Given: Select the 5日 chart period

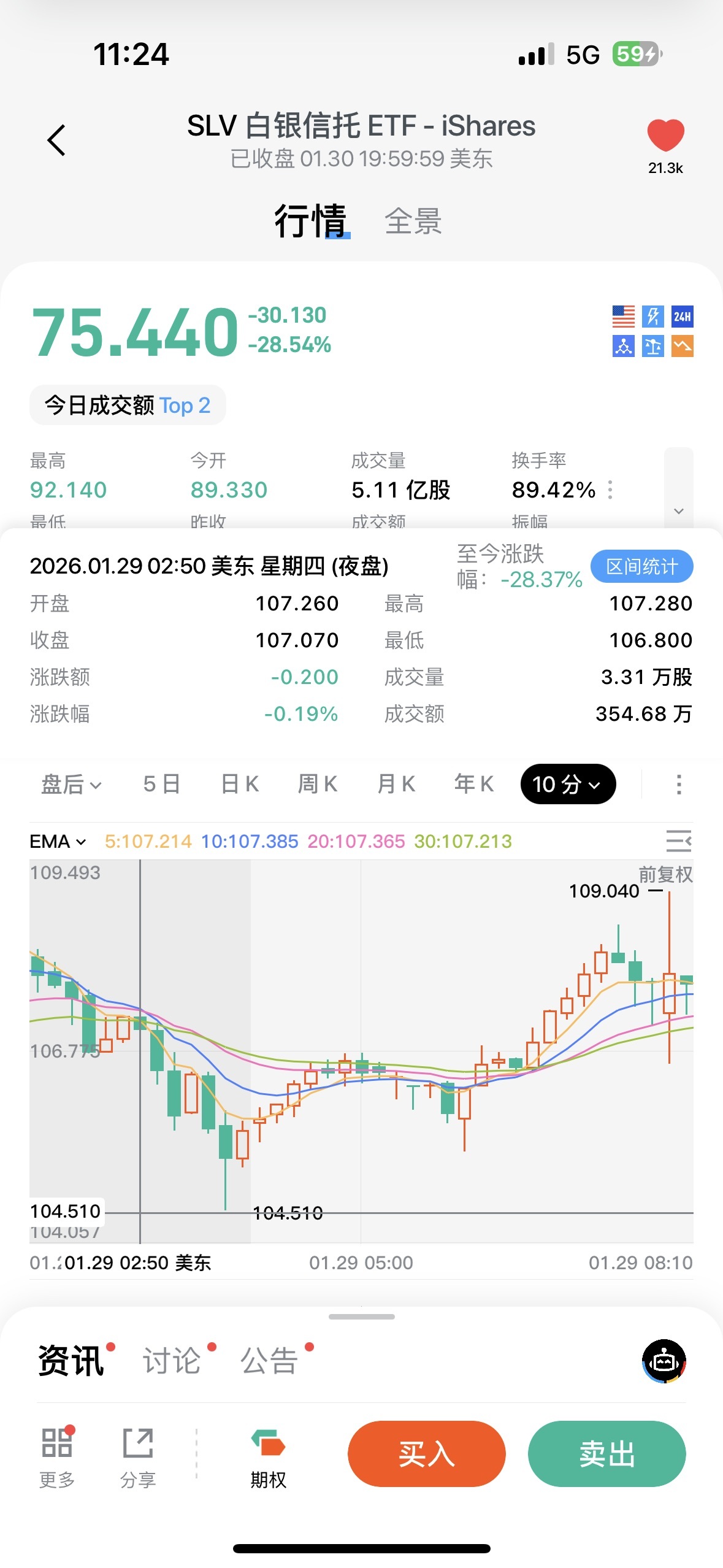Looking at the screenshot, I should coord(162,784).
